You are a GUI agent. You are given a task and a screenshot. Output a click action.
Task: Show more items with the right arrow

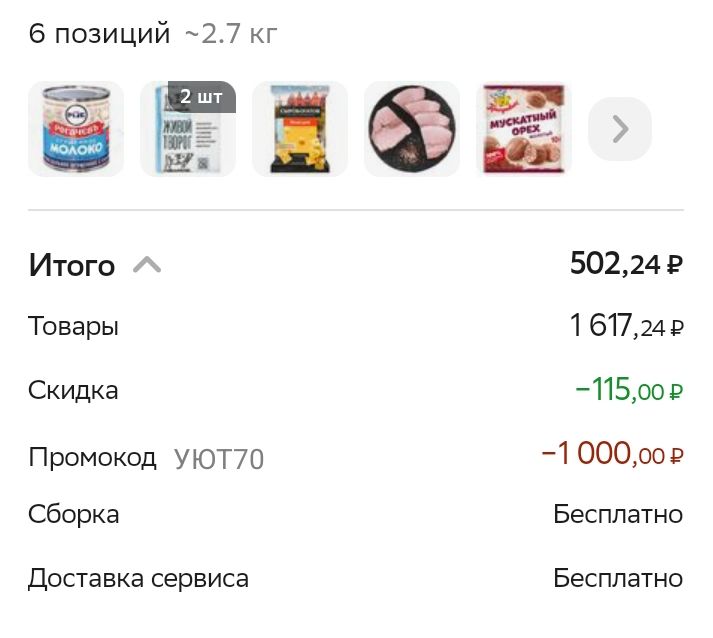pos(620,129)
